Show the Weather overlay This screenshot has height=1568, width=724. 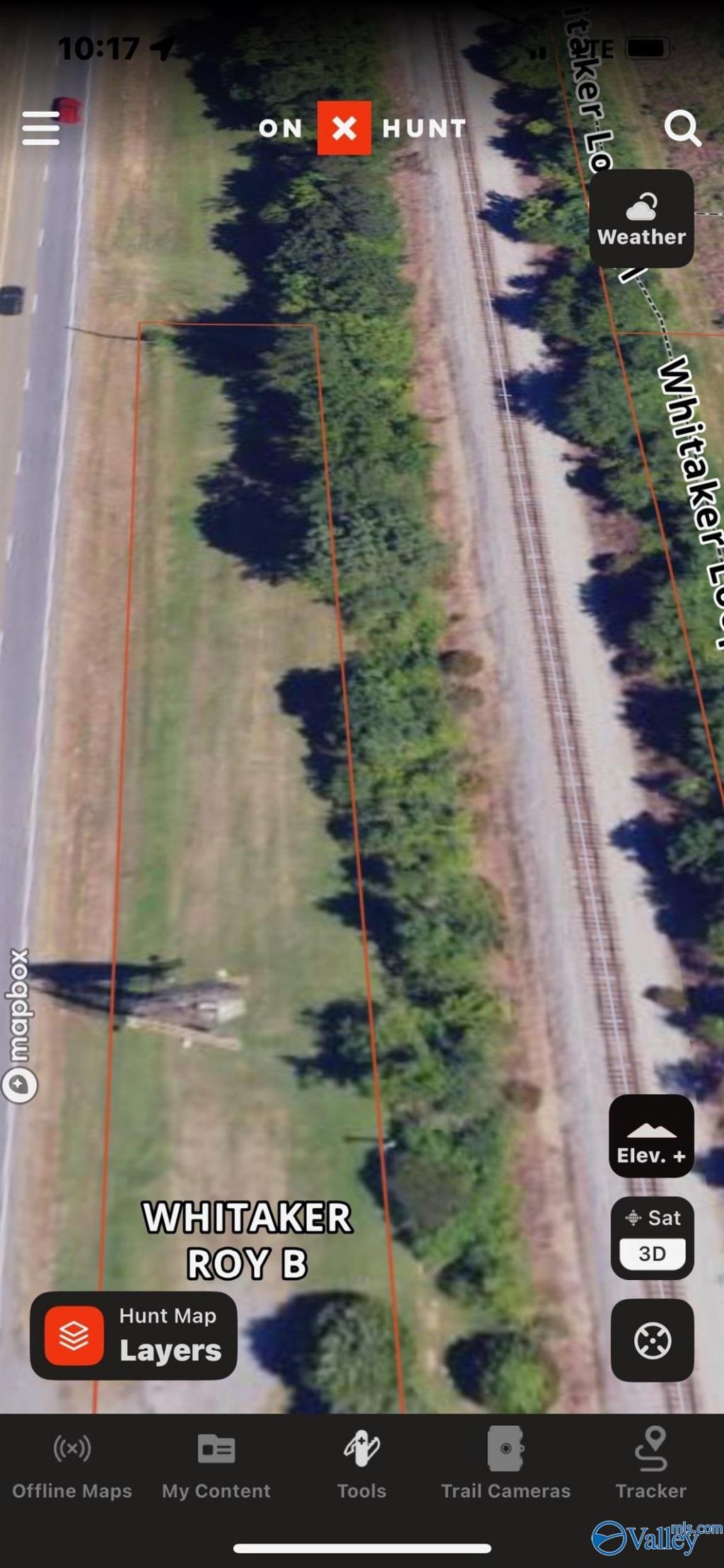[x=641, y=219]
